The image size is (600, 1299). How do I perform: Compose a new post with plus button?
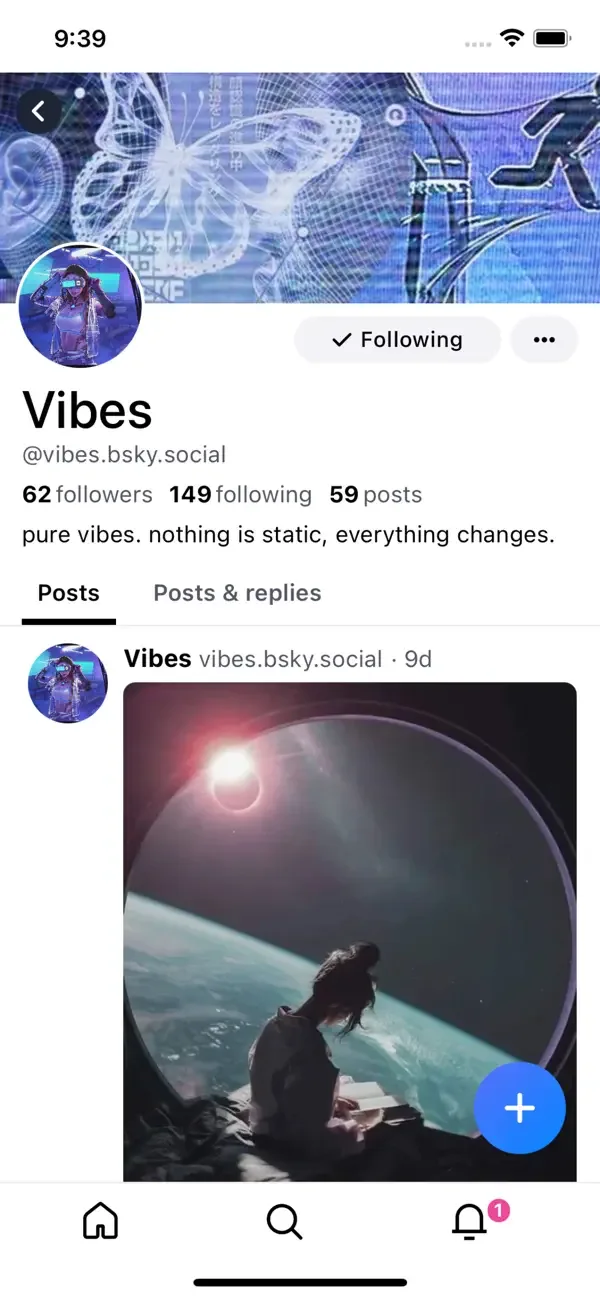(519, 1108)
